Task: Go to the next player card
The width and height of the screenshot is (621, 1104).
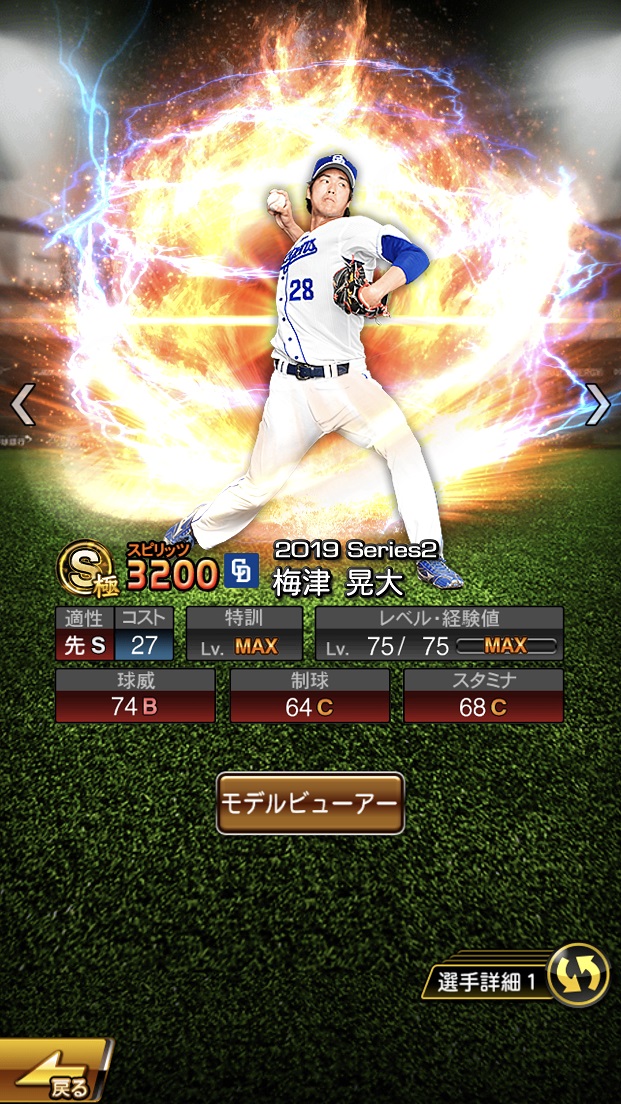Action: (598, 405)
